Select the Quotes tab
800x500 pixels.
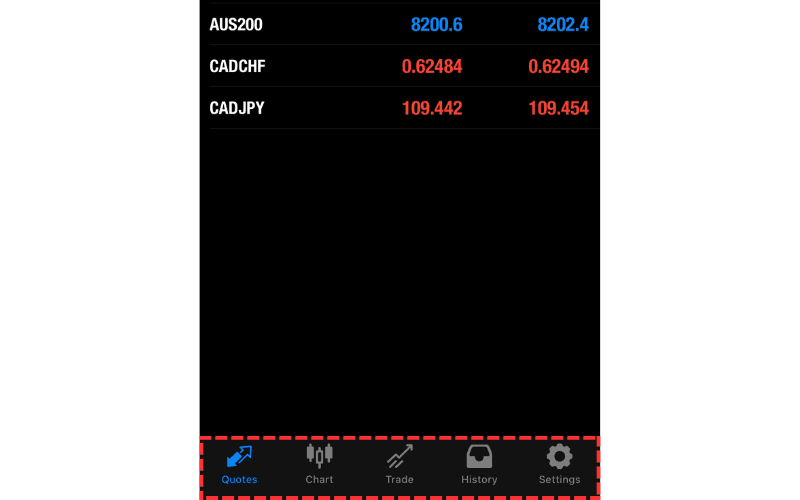pyautogui.click(x=239, y=465)
